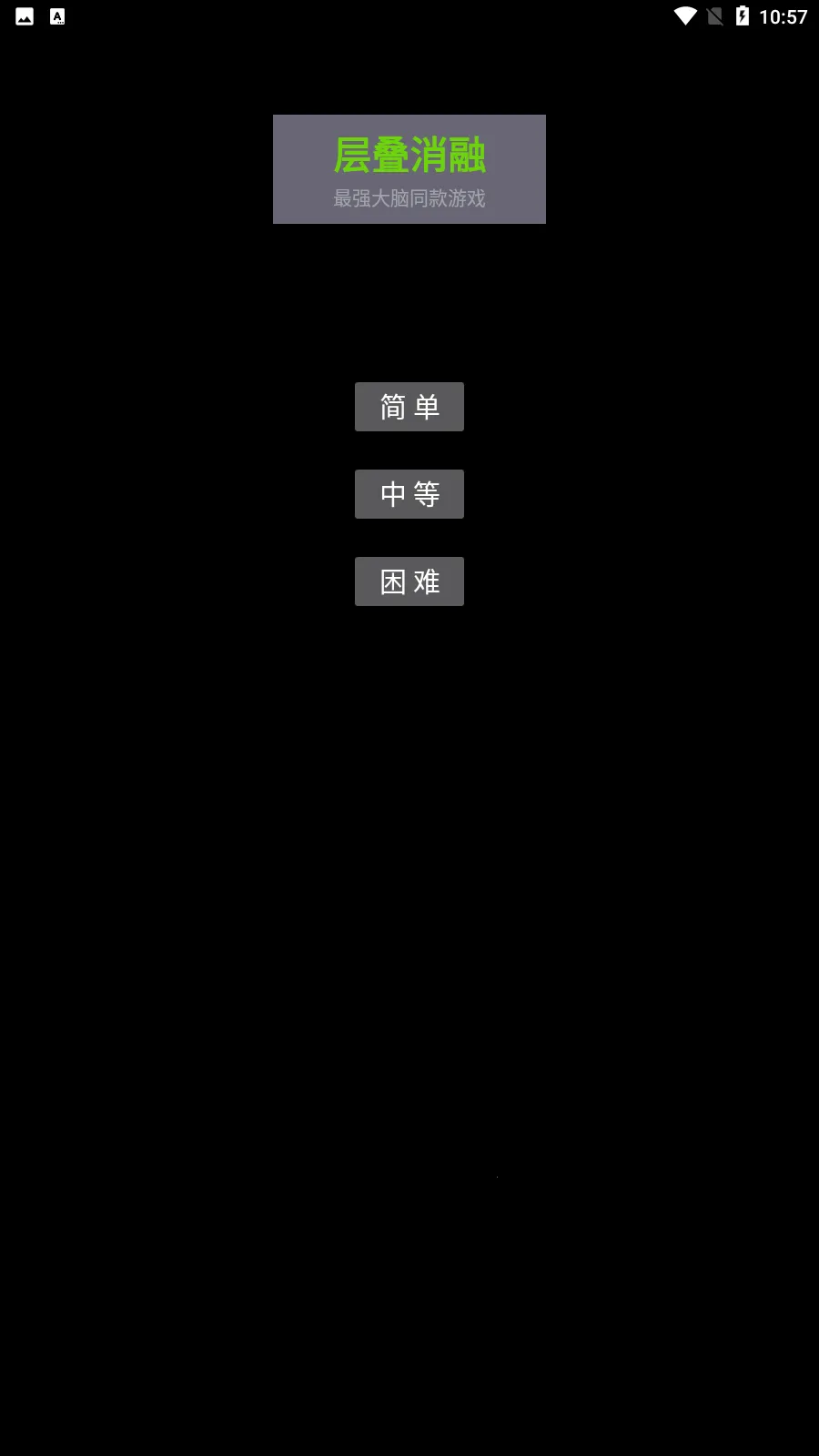Choose the 中等 (medium) difficulty
Screen dimensions: 819x1456
tap(409, 494)
